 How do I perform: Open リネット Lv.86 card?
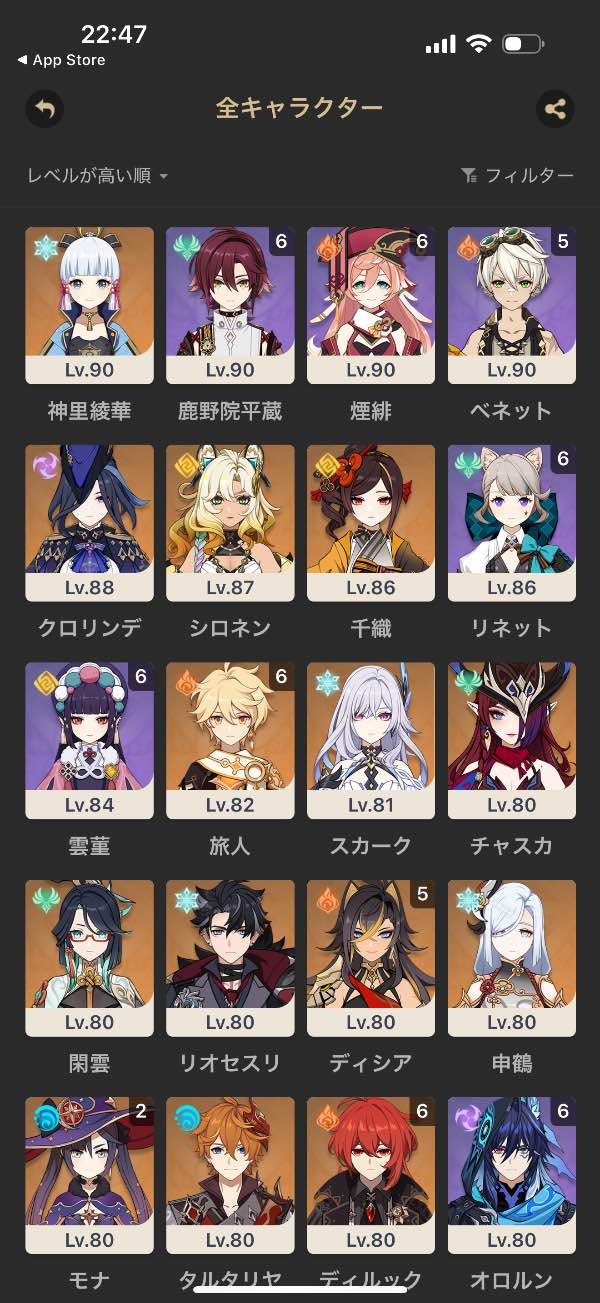click(511, 522)
